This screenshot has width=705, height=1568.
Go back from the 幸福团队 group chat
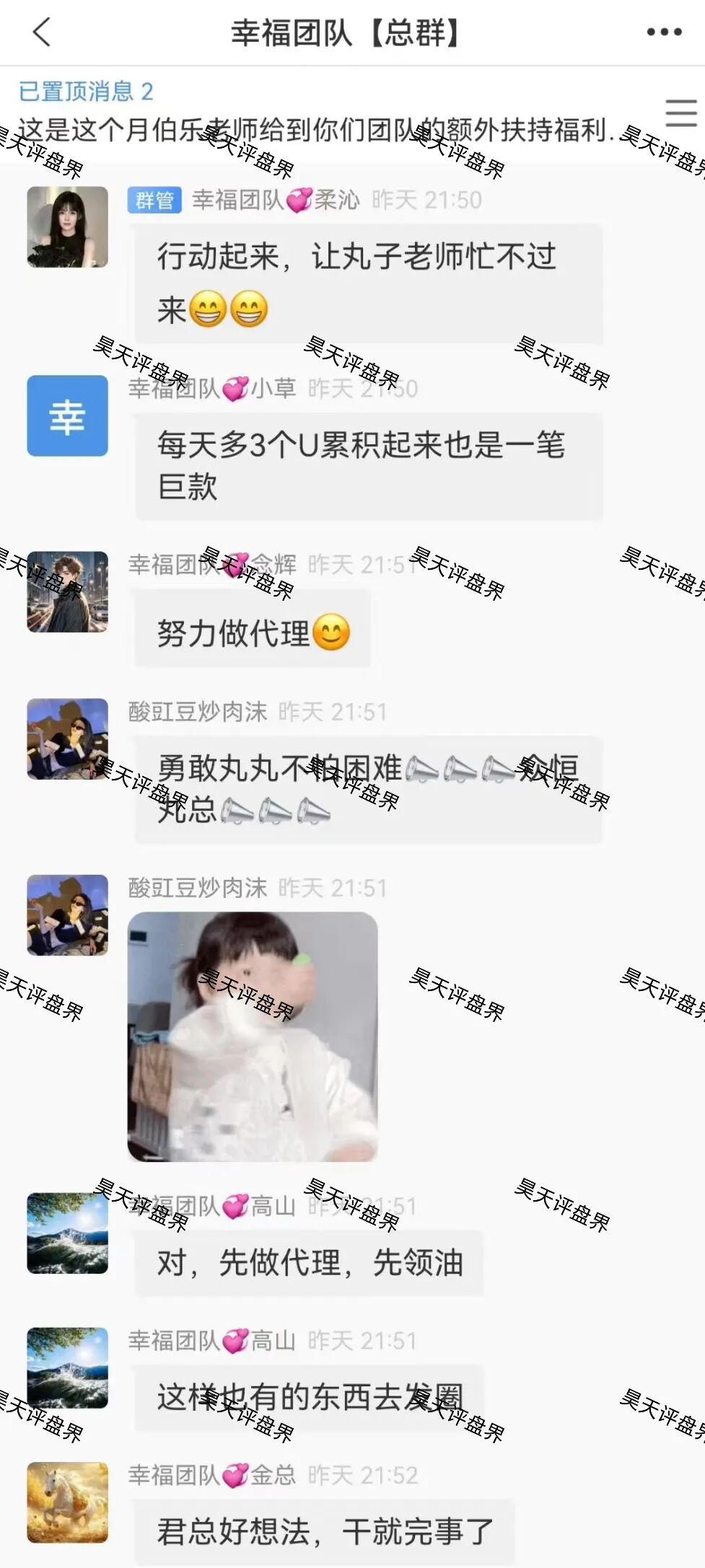42,32
